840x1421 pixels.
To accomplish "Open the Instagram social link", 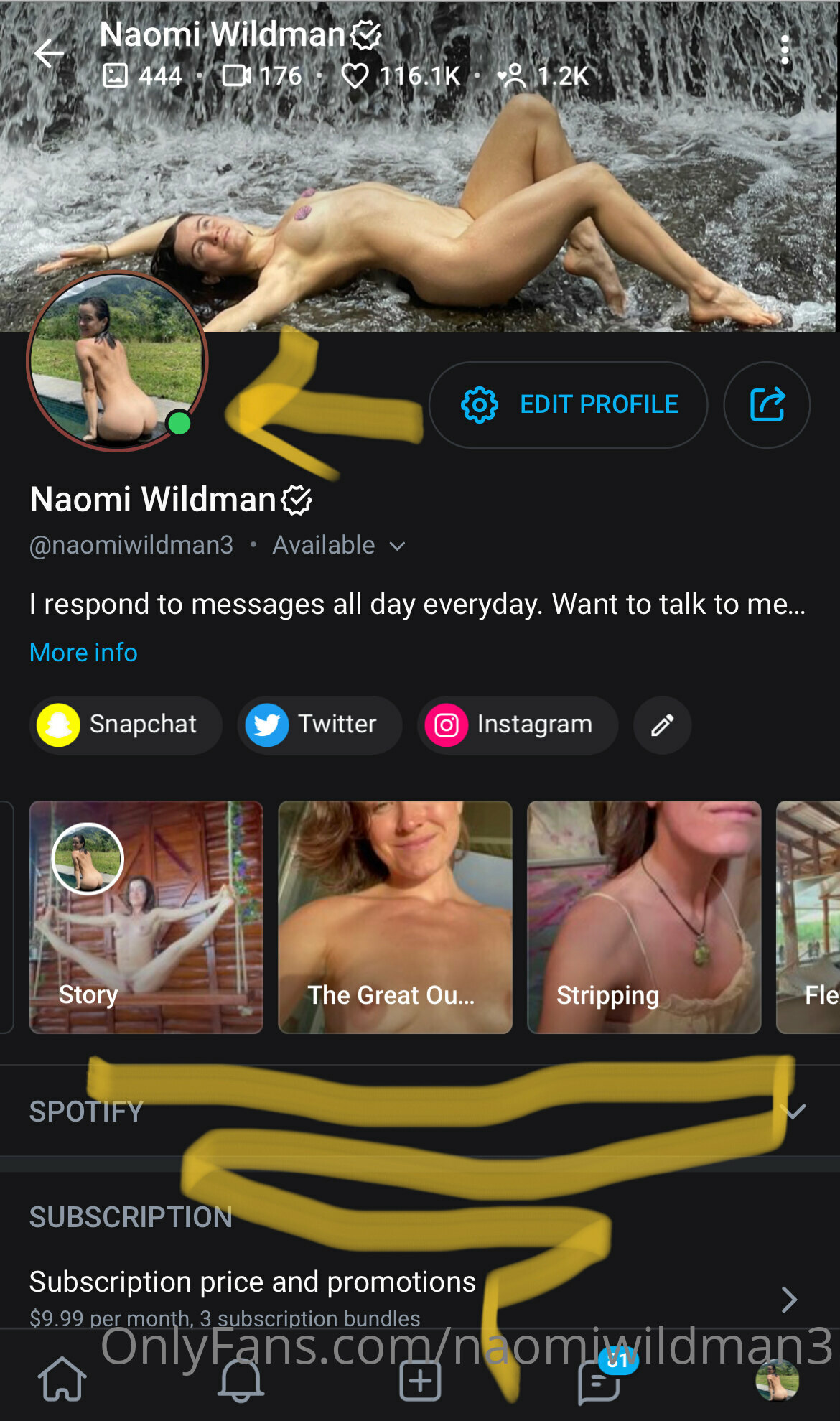I will click(518, 725).
